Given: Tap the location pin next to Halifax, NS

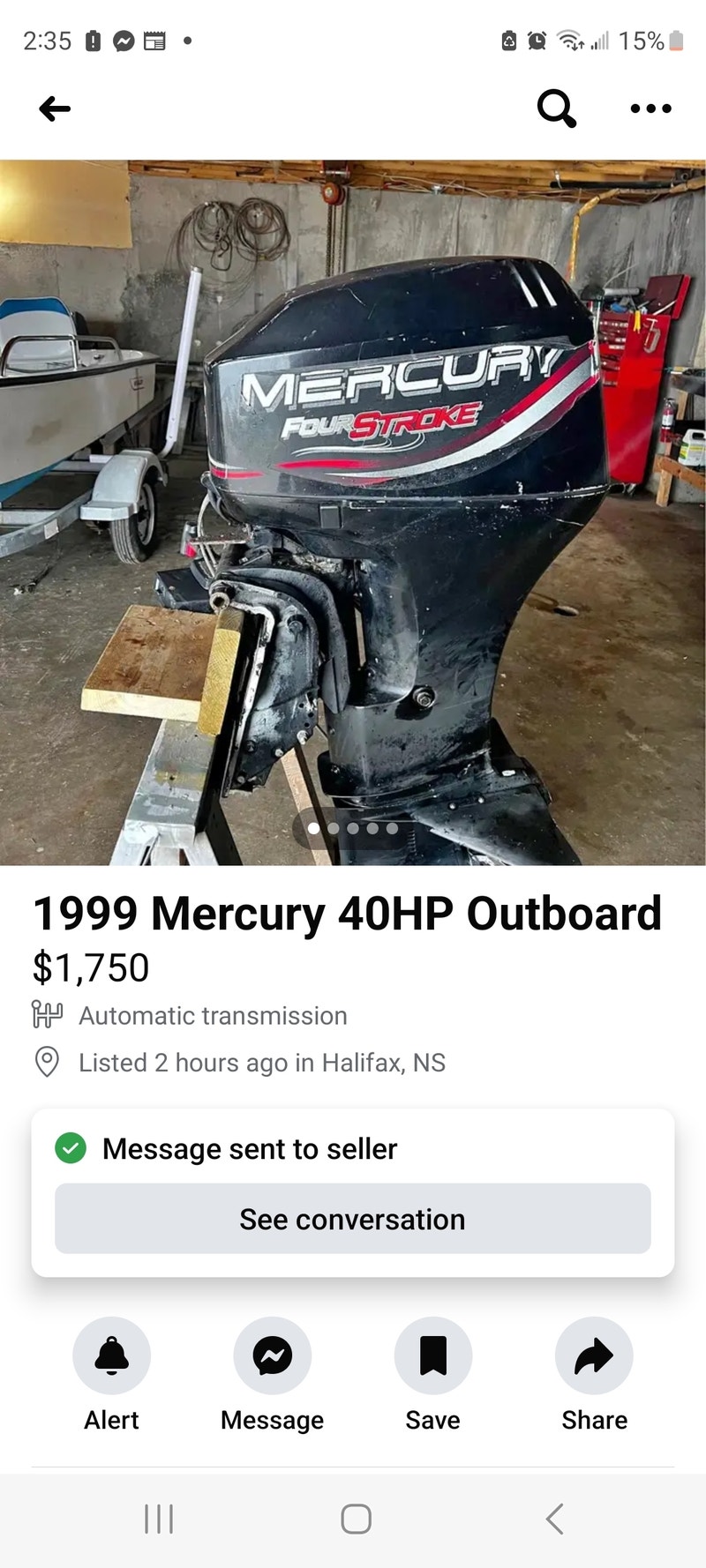Looking at the screenshot, I should [47, 1063].
